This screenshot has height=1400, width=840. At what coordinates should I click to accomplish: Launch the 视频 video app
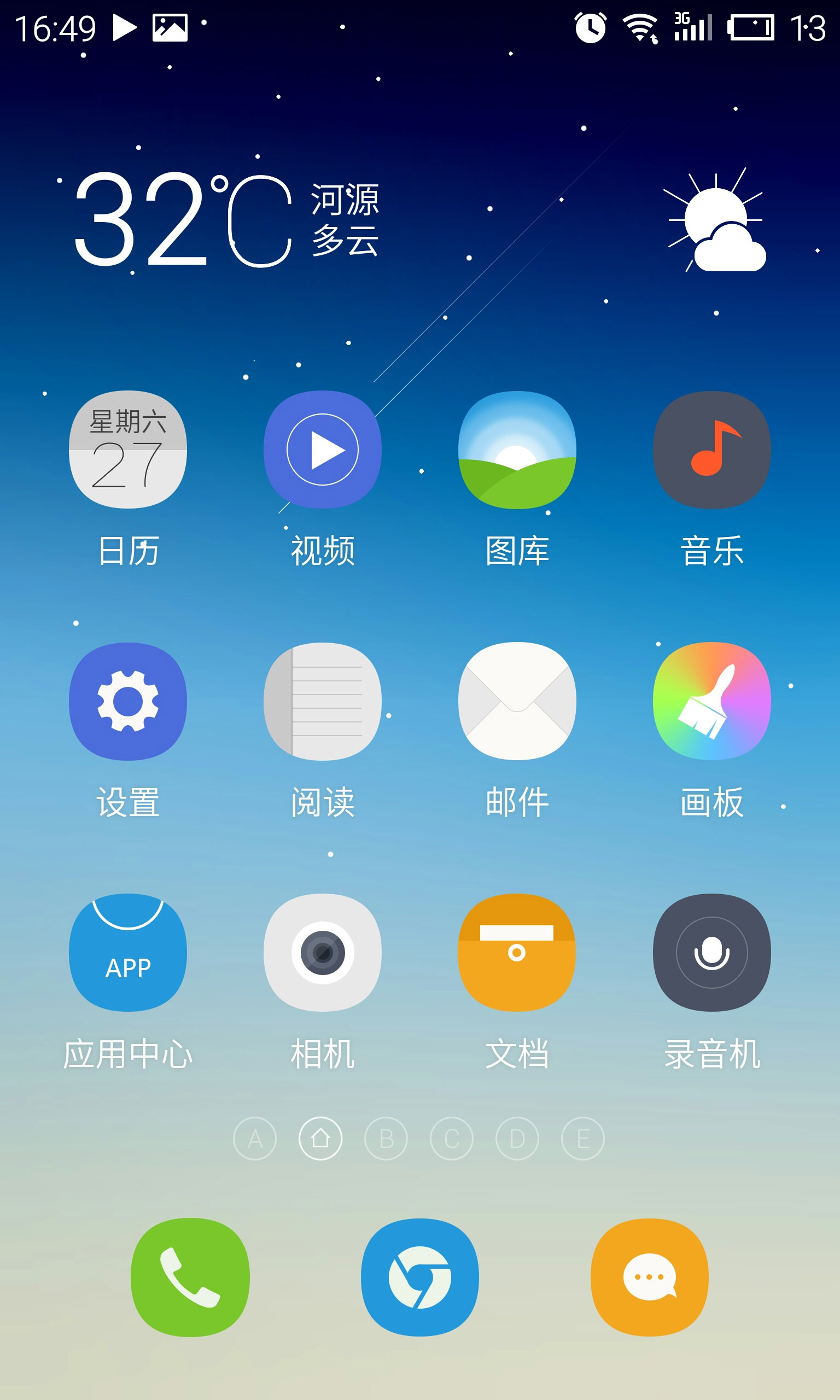point(323,450)
